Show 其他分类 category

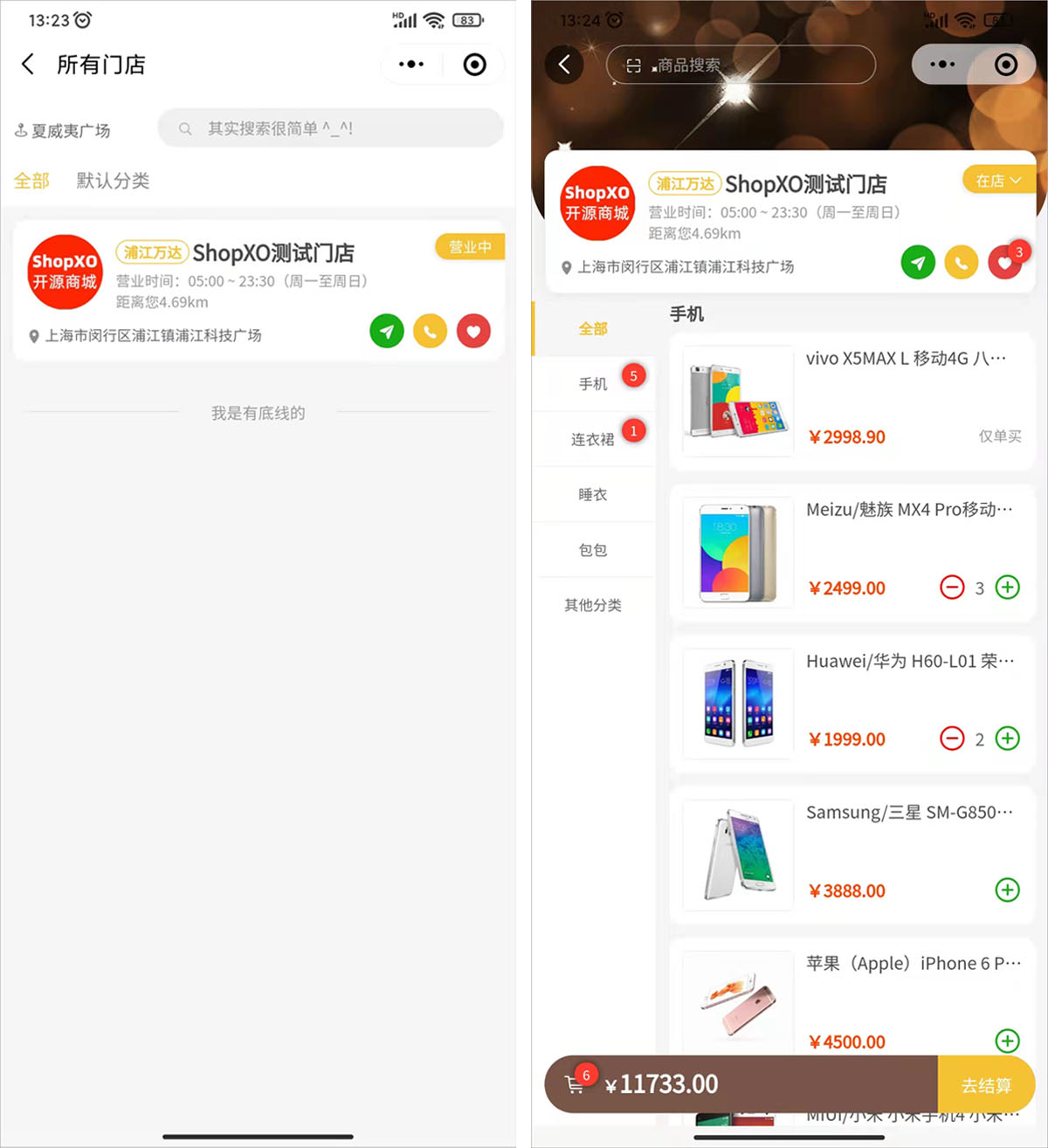(593, 605)
